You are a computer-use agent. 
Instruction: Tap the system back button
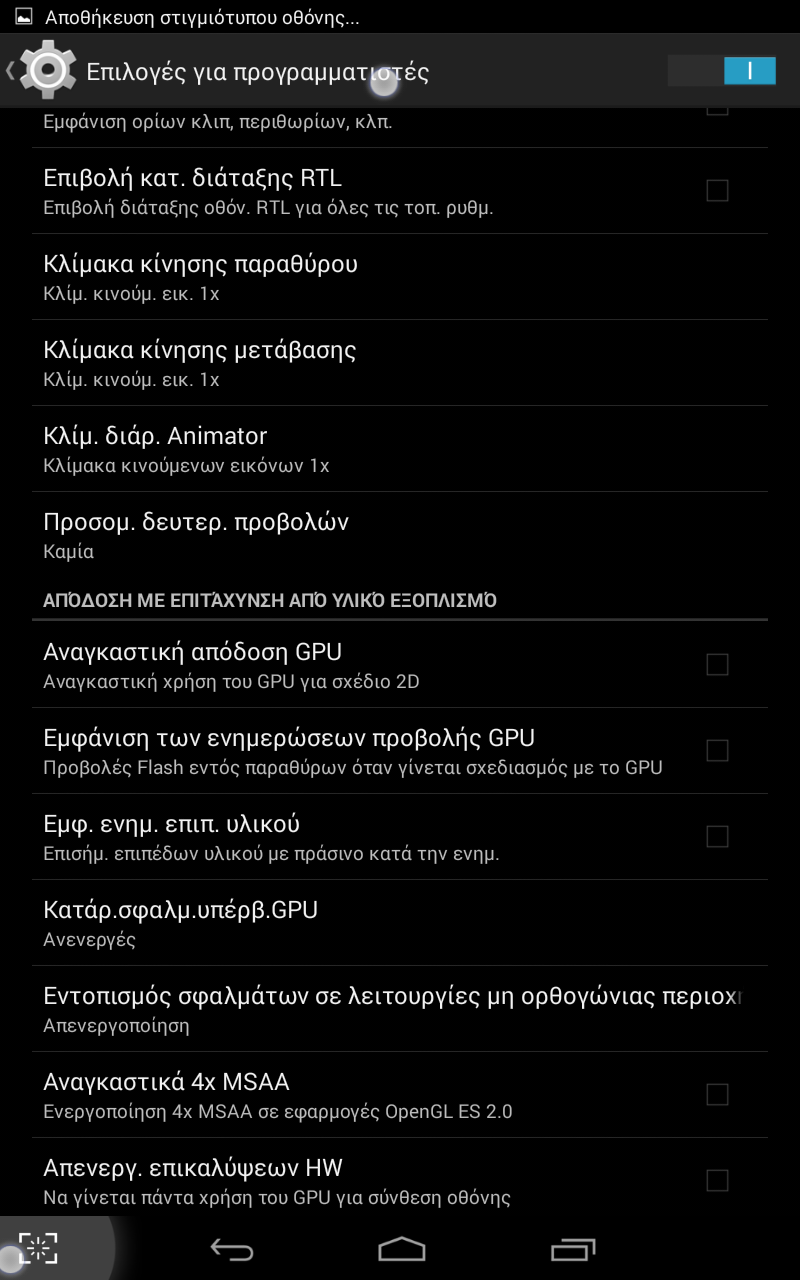[231, 1249]
